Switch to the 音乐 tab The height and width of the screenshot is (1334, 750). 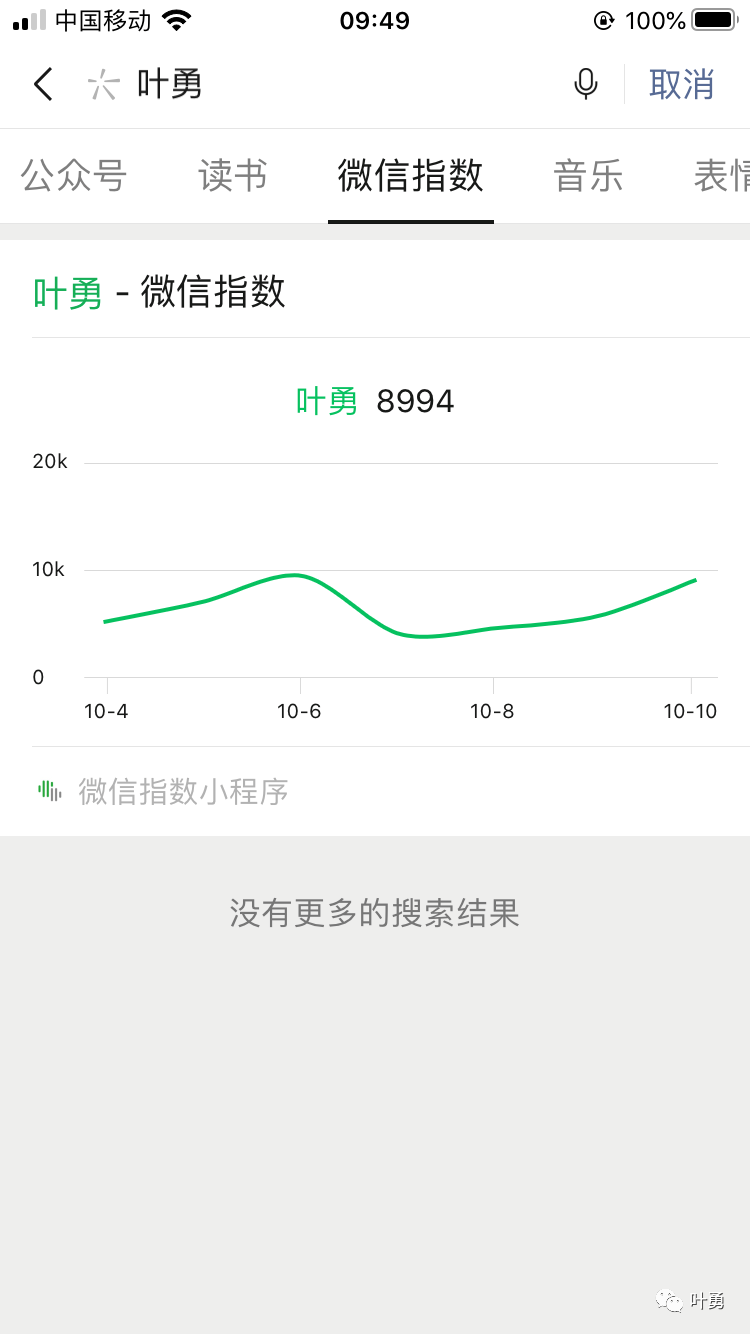(x=588, y=176)
